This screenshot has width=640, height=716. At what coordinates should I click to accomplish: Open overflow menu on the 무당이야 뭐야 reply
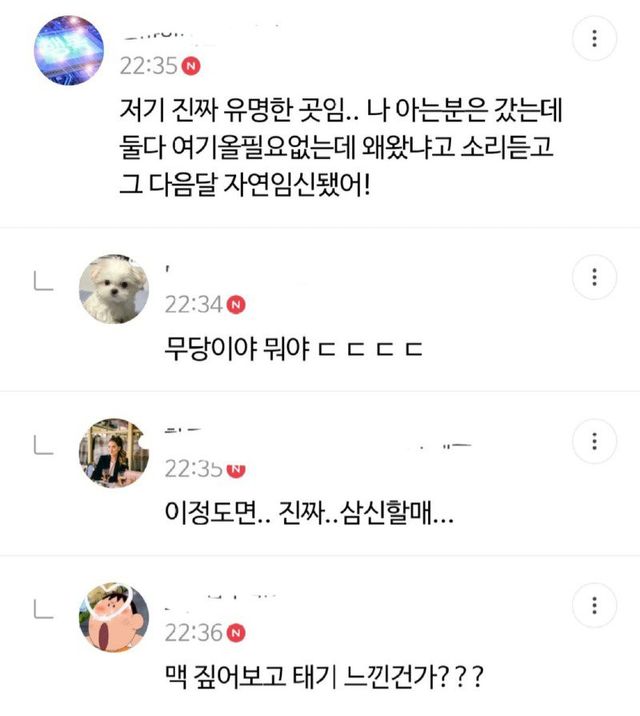[x=595, y=276]
